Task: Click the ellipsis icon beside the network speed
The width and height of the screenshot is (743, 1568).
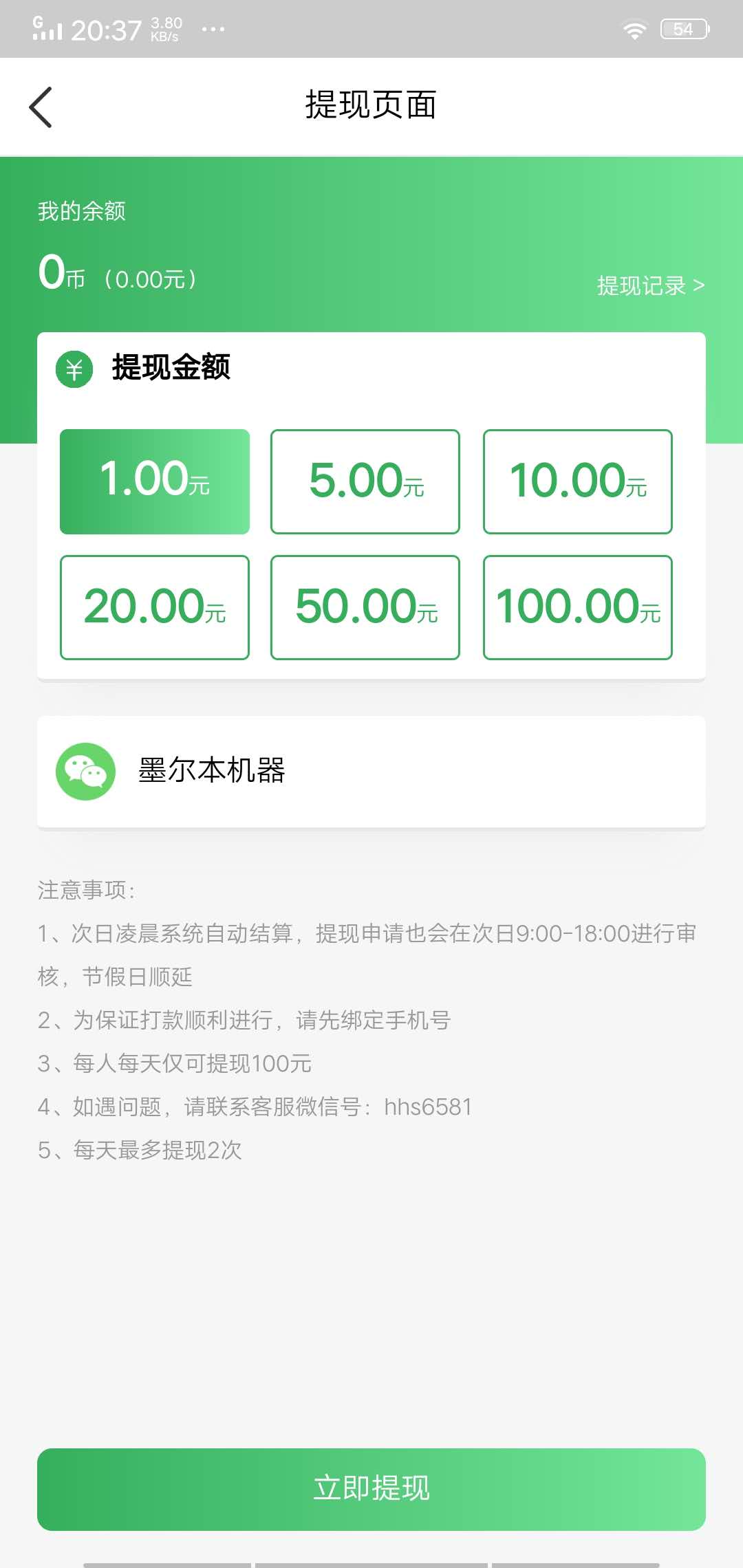Action: point(214,29)
